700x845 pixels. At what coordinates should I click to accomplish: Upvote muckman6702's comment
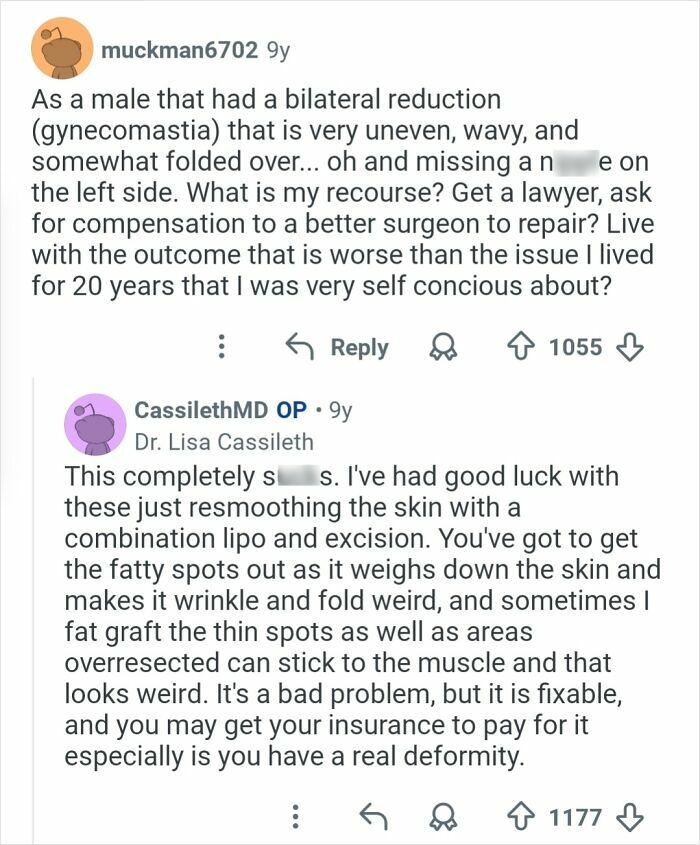click(x=519, y=348)
